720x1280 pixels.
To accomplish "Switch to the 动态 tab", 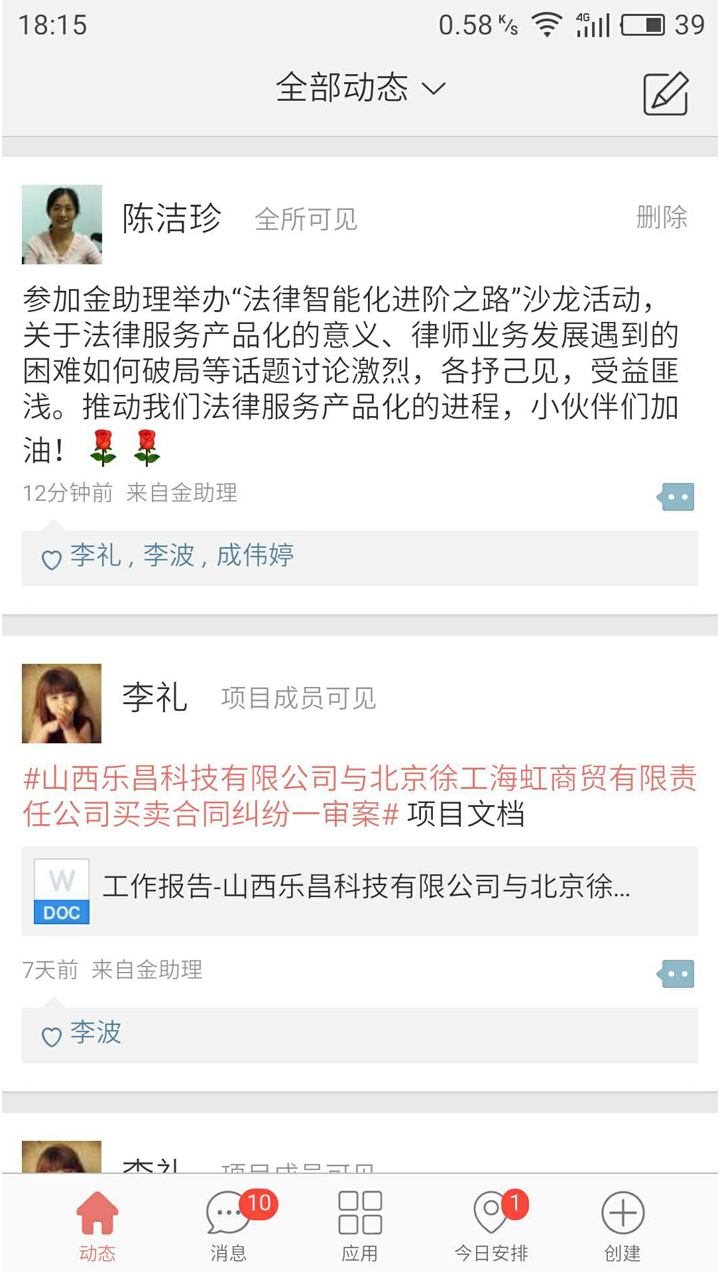I will pos(97,1226).
